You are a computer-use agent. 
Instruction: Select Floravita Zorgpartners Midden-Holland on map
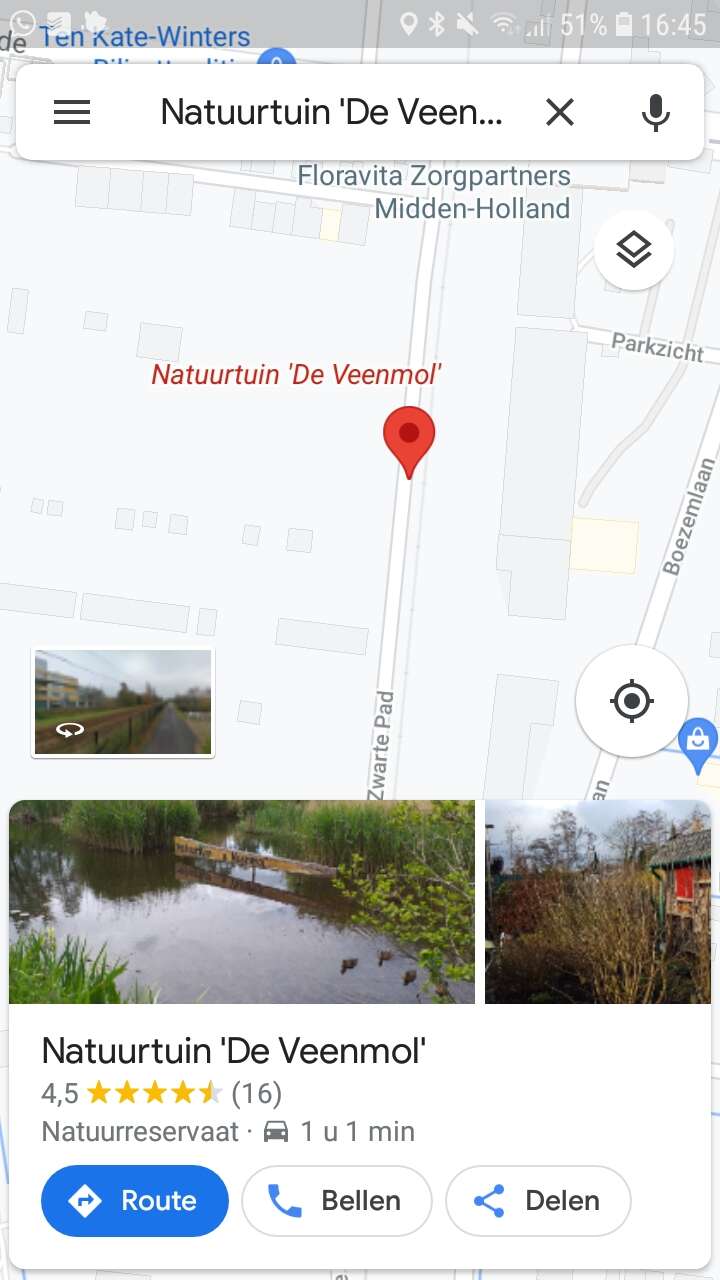(x=434, y=192)
